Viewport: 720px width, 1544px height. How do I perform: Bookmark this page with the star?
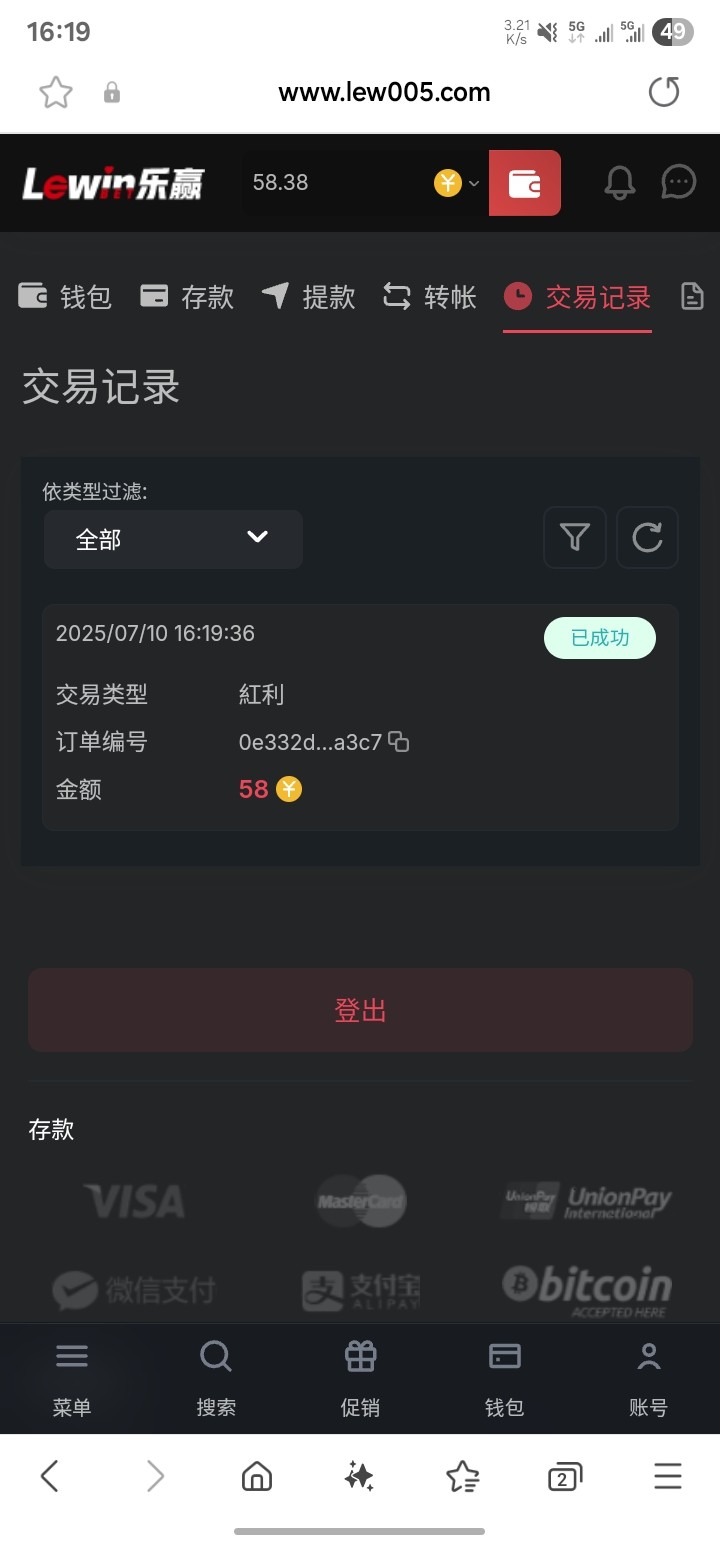[x=56, y=93]
